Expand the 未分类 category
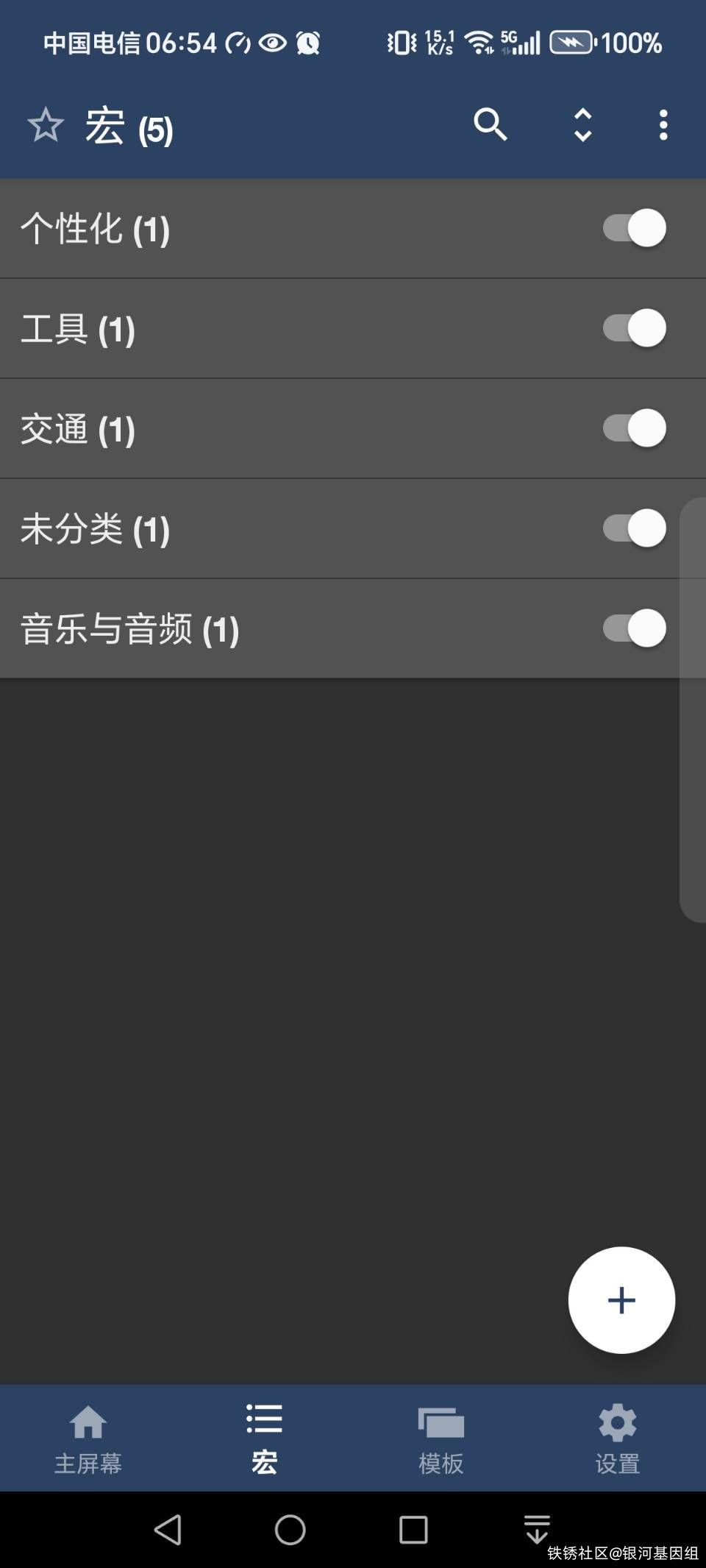 pyautogui.click(x=96, y=529)
